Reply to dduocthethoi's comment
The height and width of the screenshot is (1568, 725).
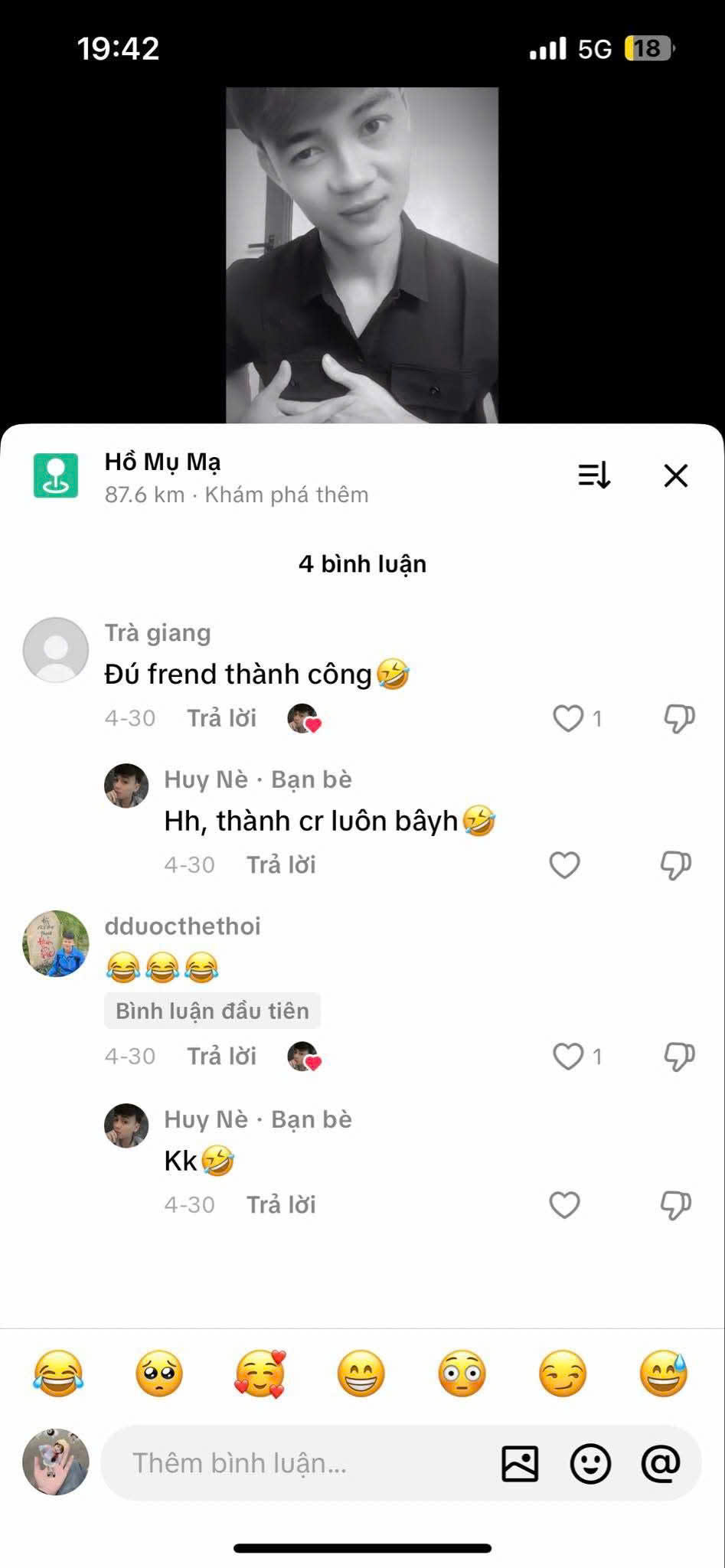pos(221,1057)
